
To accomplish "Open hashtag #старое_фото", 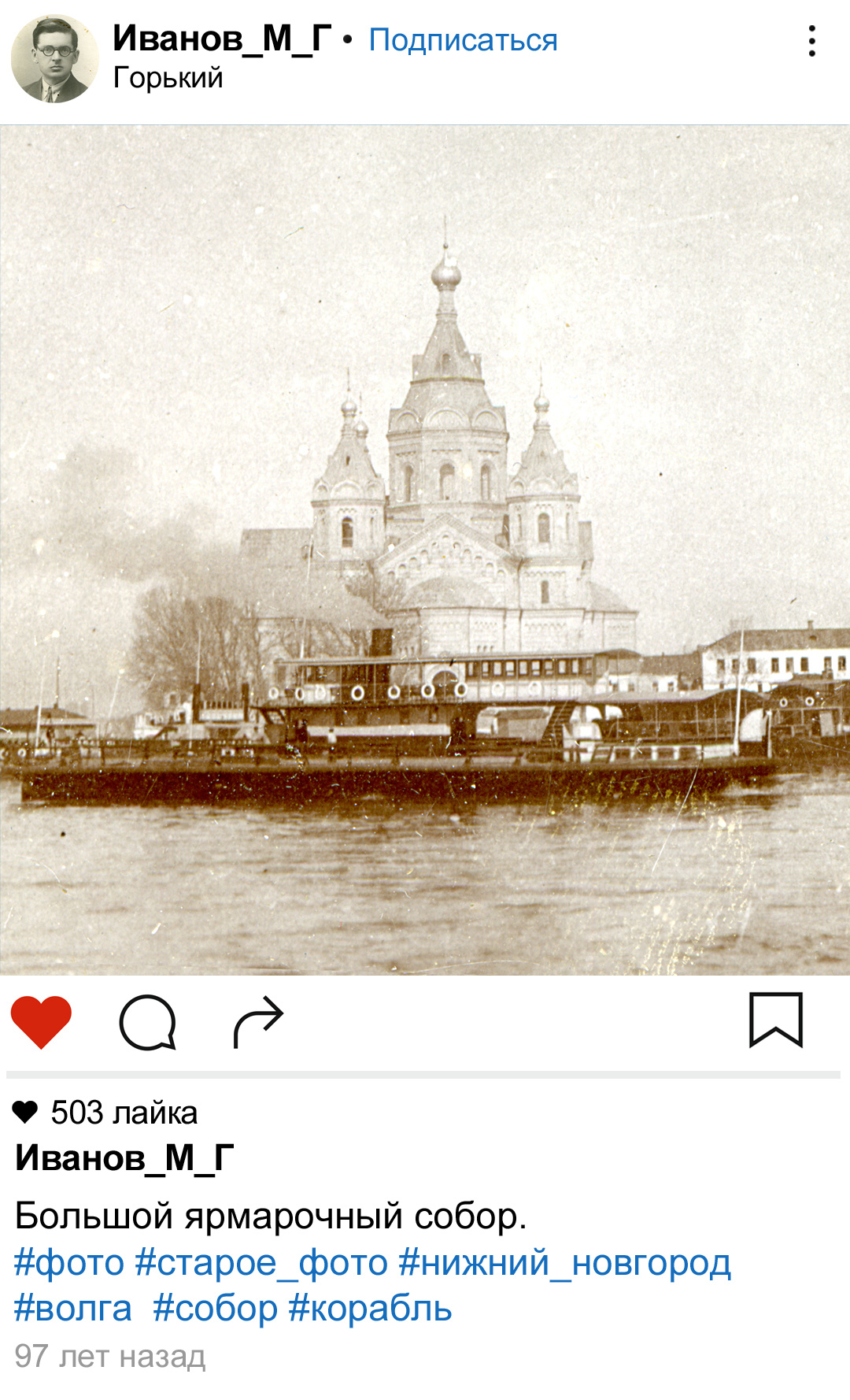I will pos(261,1263).
